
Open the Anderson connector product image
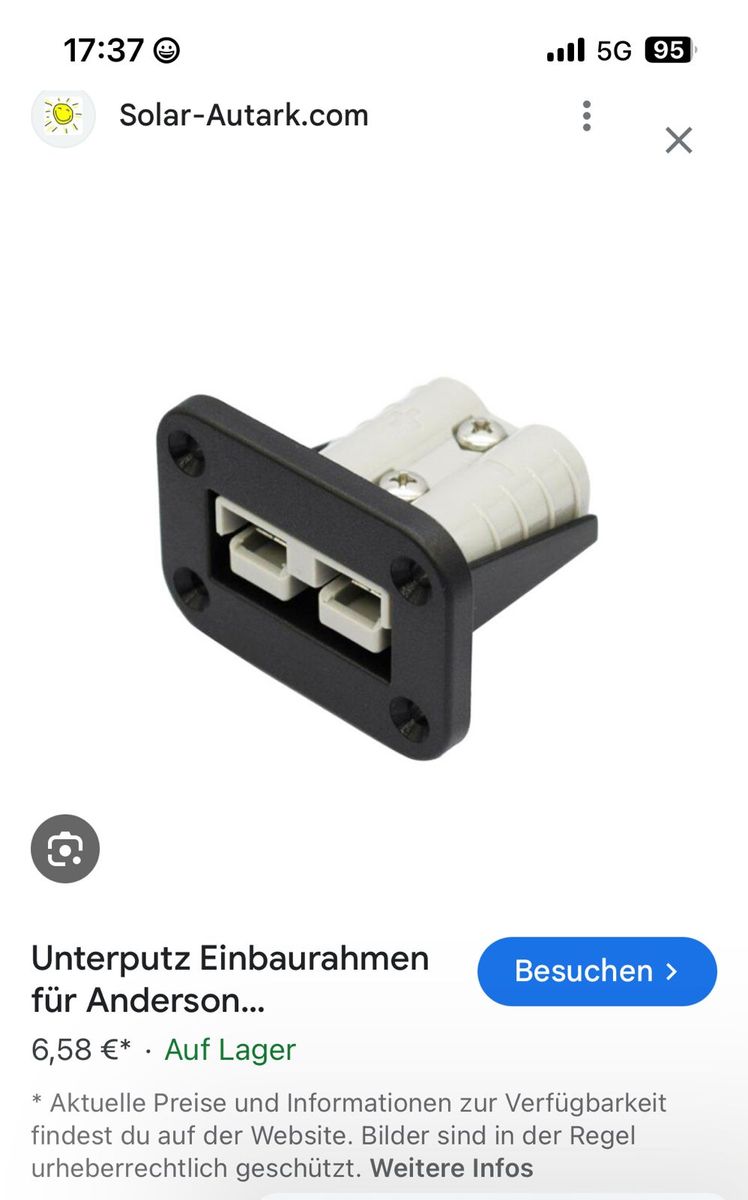(x=378, y=567)
